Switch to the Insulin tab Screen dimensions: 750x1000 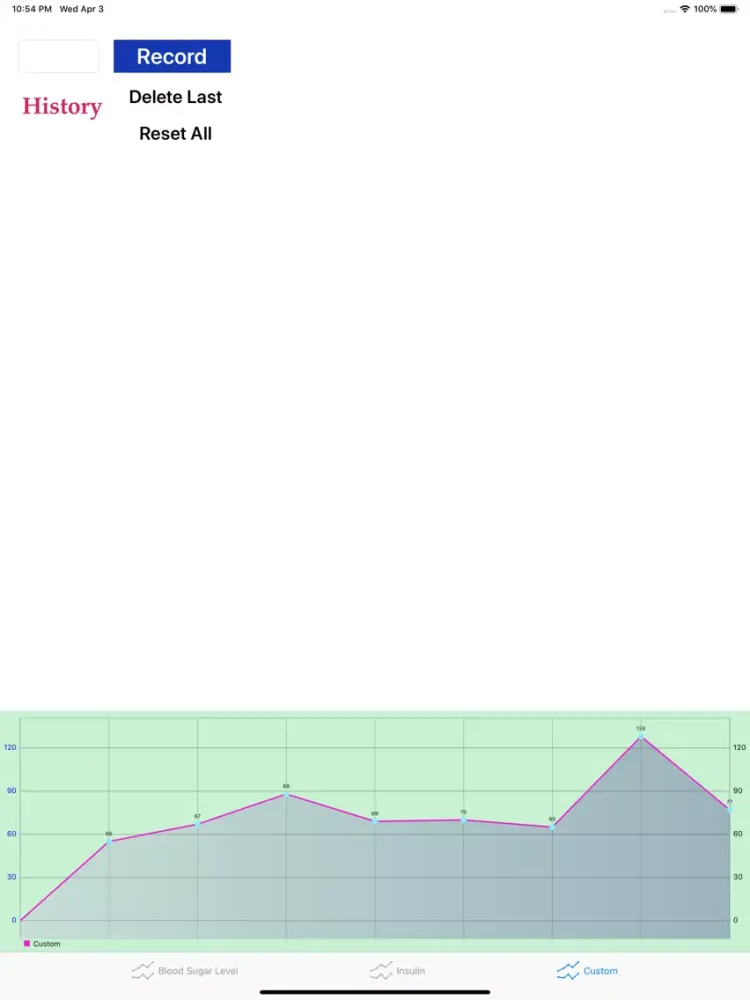397,970
